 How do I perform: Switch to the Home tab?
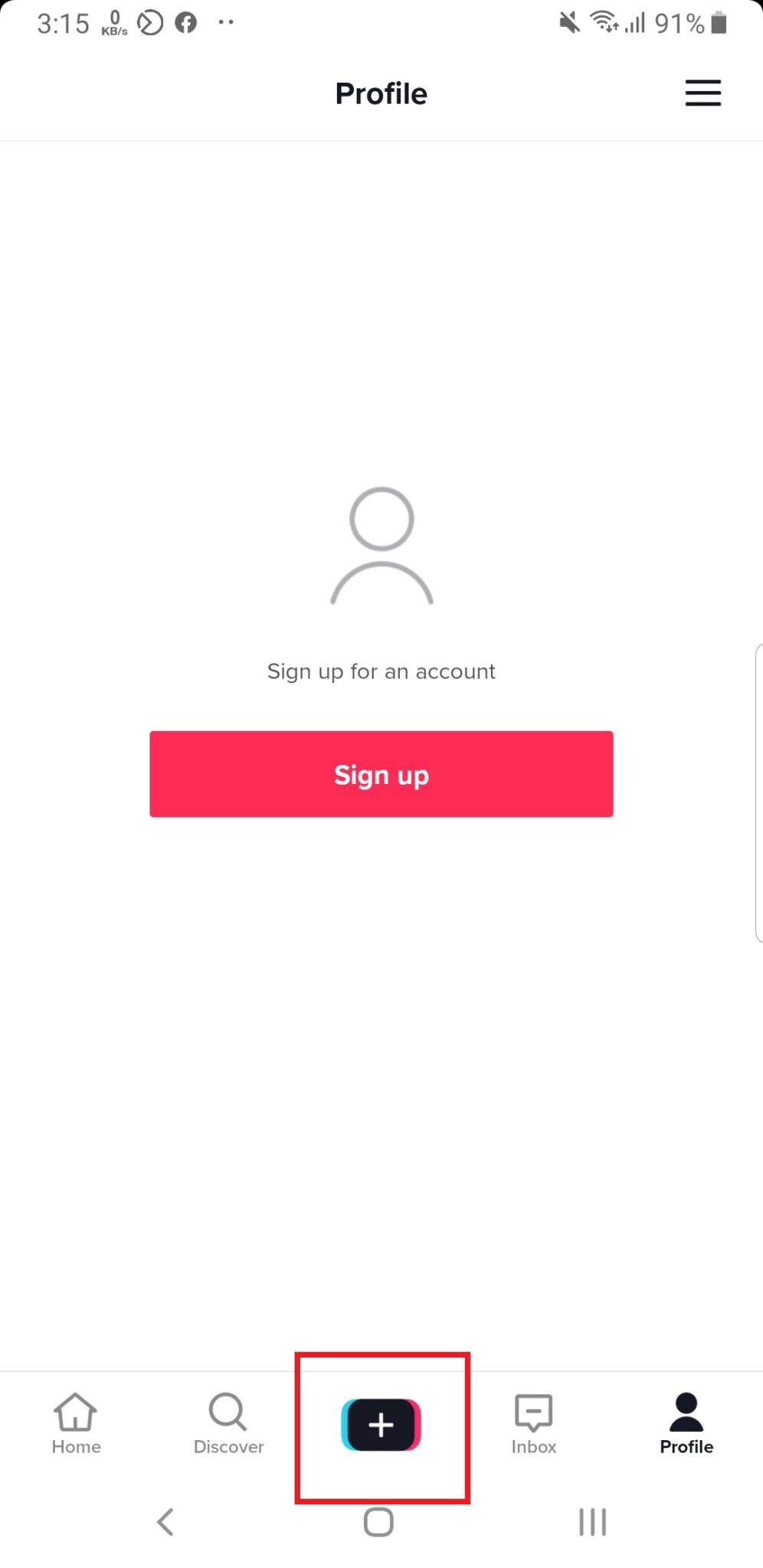76,1424
